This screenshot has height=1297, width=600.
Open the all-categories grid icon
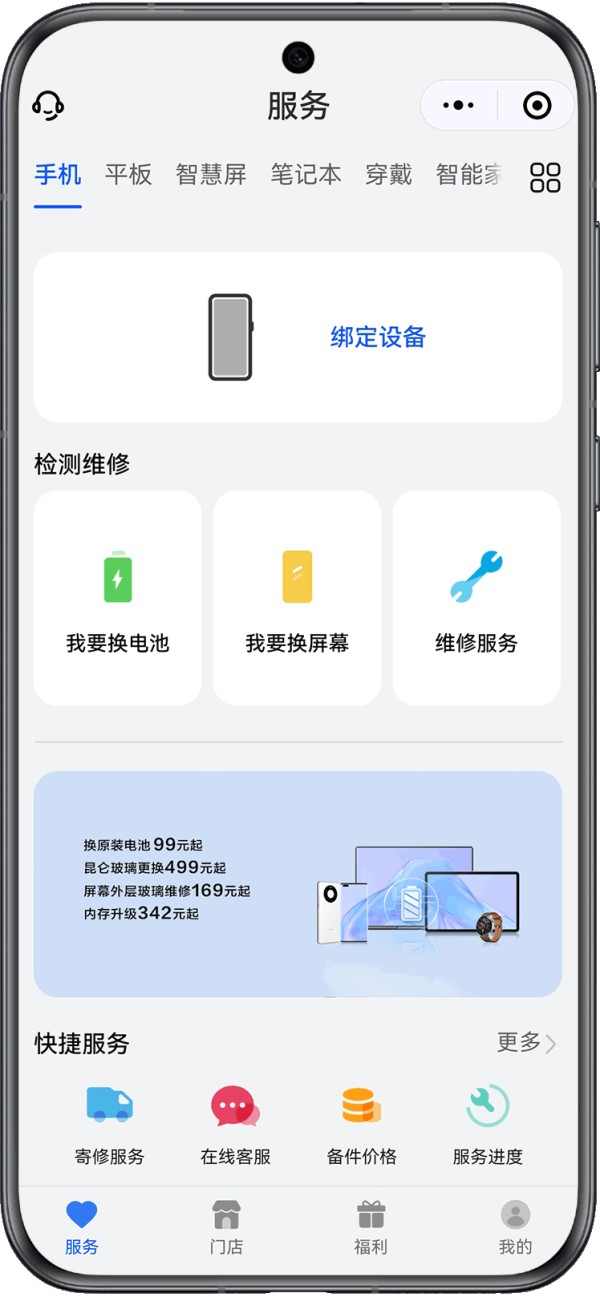545,177
